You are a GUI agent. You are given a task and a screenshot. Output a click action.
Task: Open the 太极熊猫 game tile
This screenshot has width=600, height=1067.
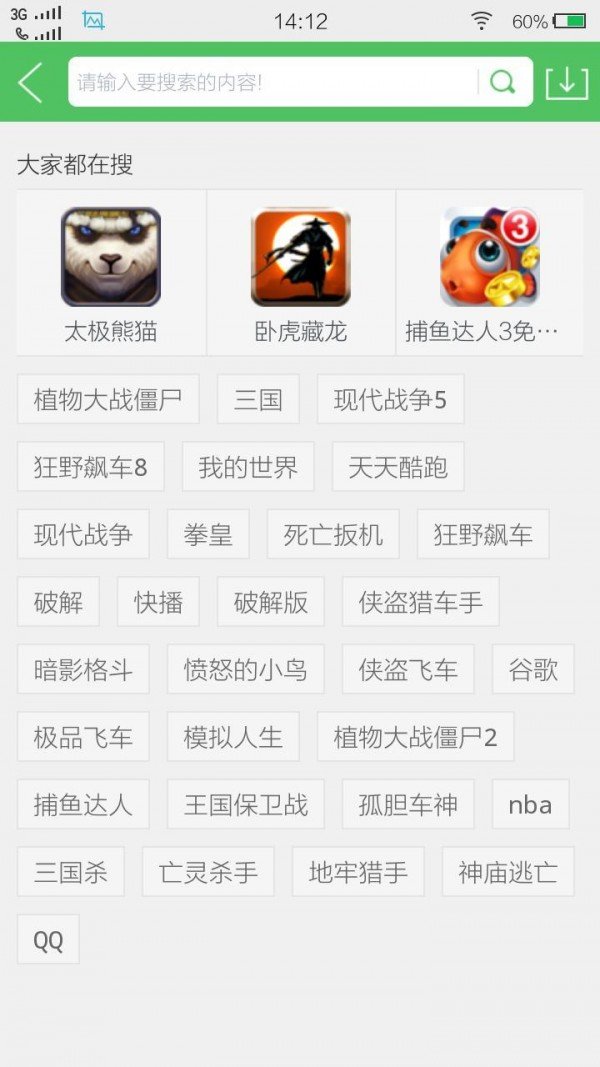111,272
